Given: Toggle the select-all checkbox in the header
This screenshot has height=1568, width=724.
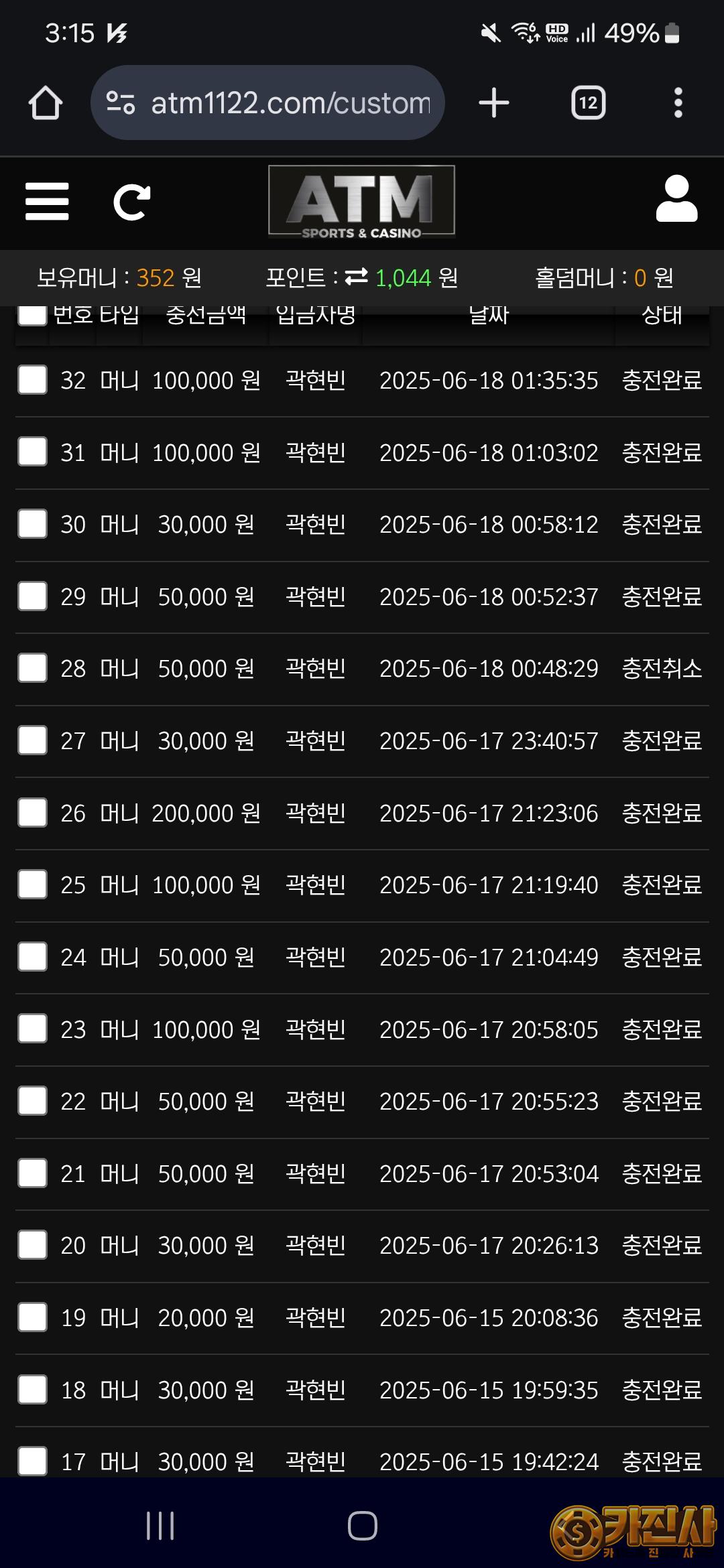Looking at the screenshot, I should pyautogui.click(x=33, y=316).
